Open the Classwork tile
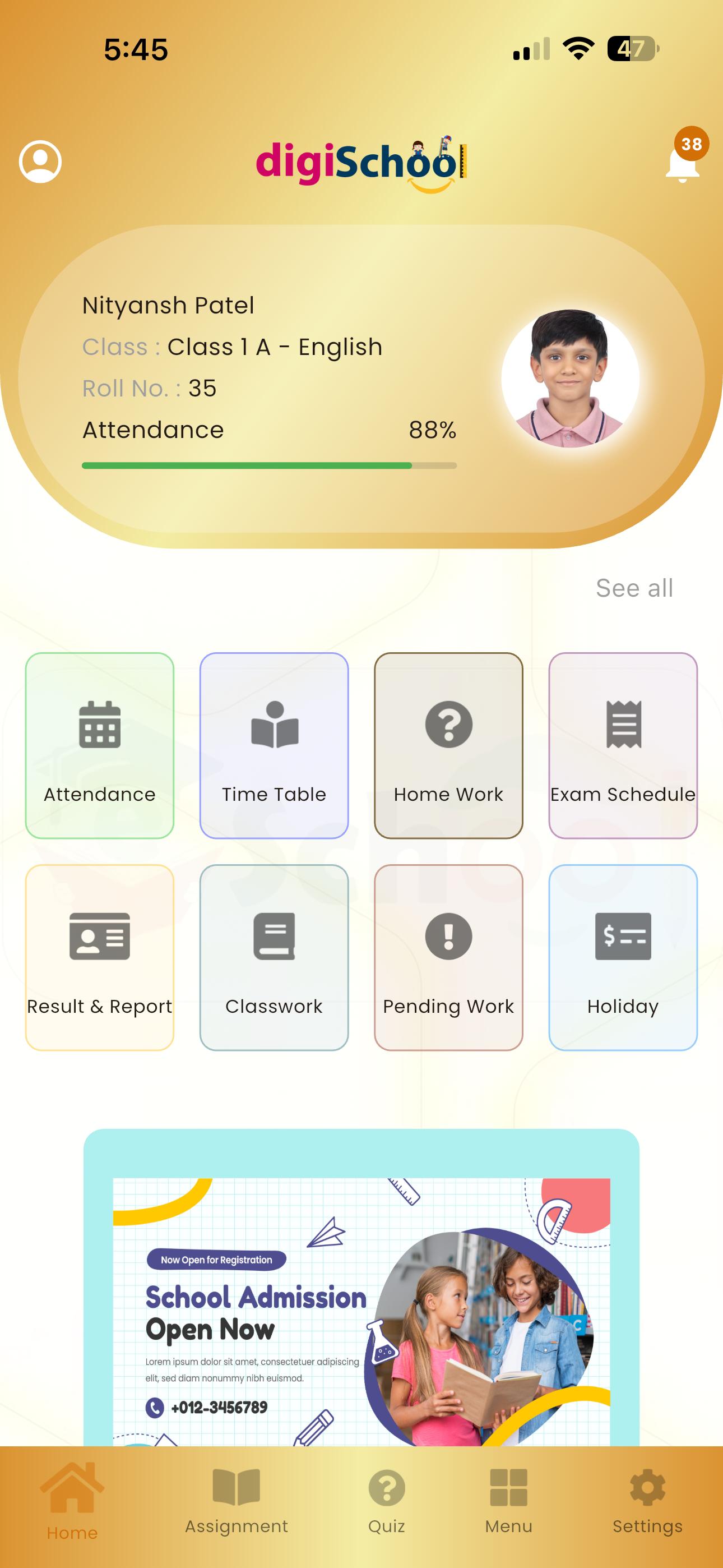Image resolution: width=723 pixels, height=1568 pixels. click(x=274, y=957)
